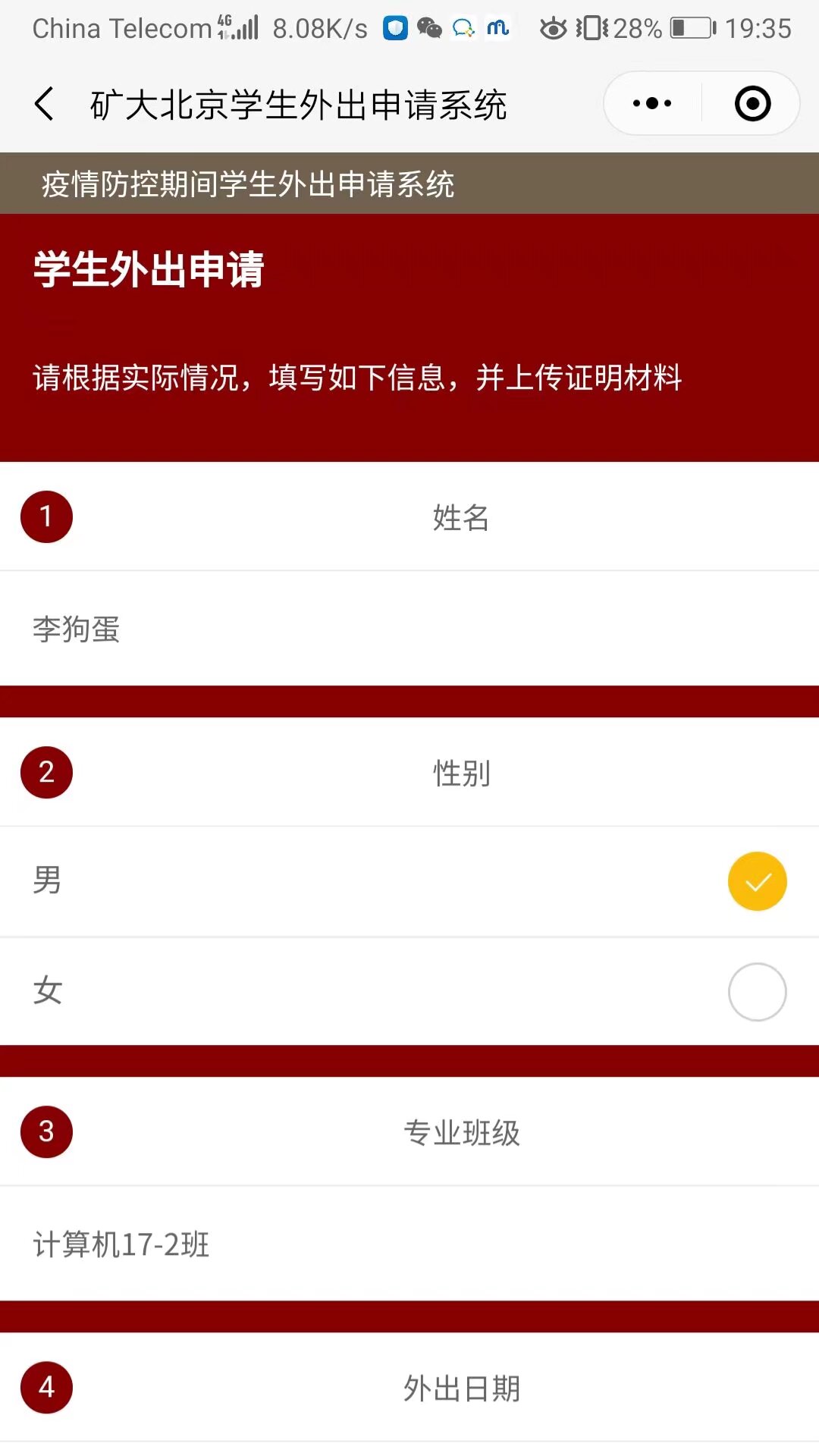Select 男 as gender
The width and height of the screenshot is (819, 1456).
pos(757,881)
